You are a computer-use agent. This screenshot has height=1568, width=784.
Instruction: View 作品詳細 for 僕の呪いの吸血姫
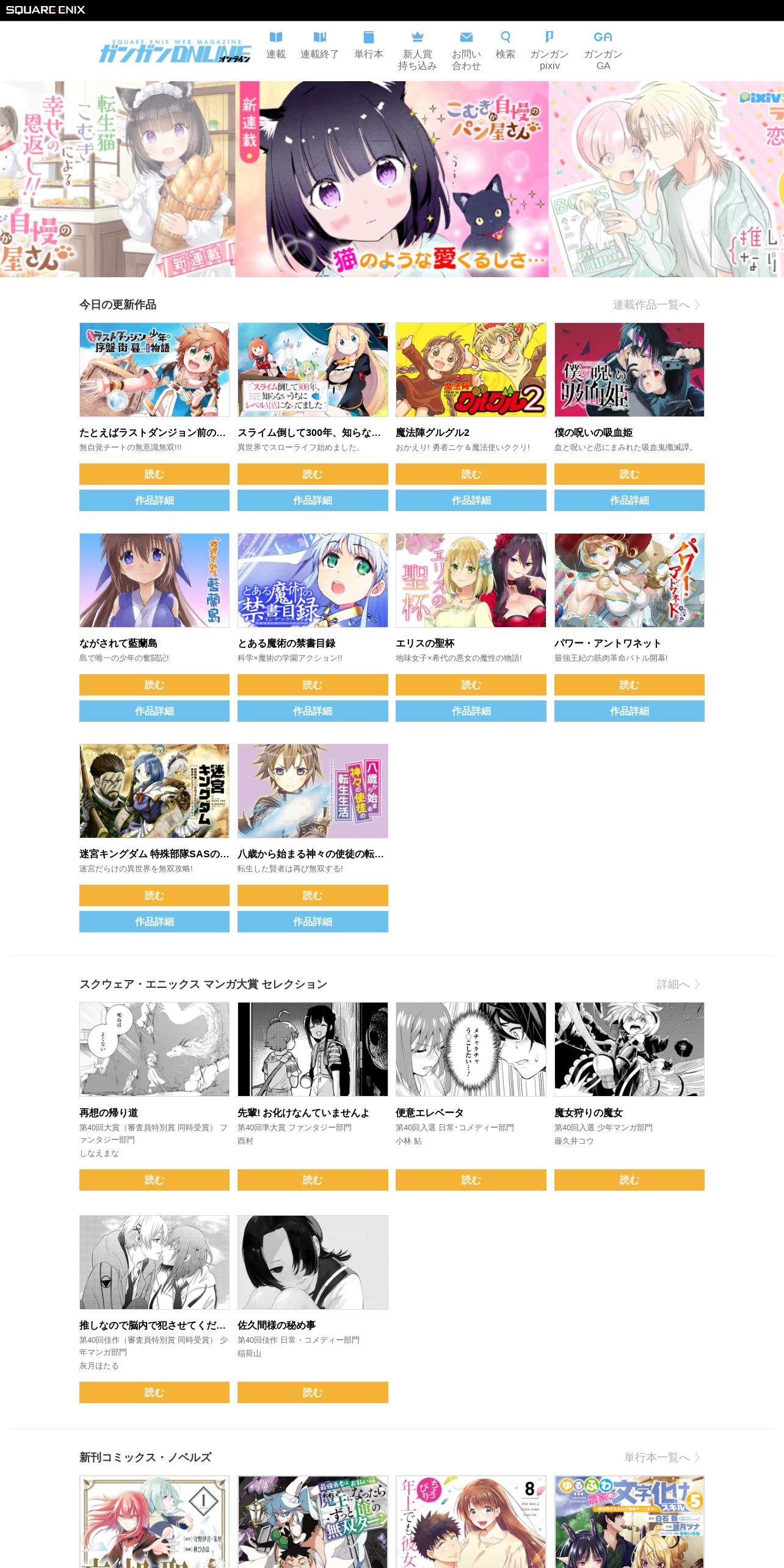click(629, 500)
